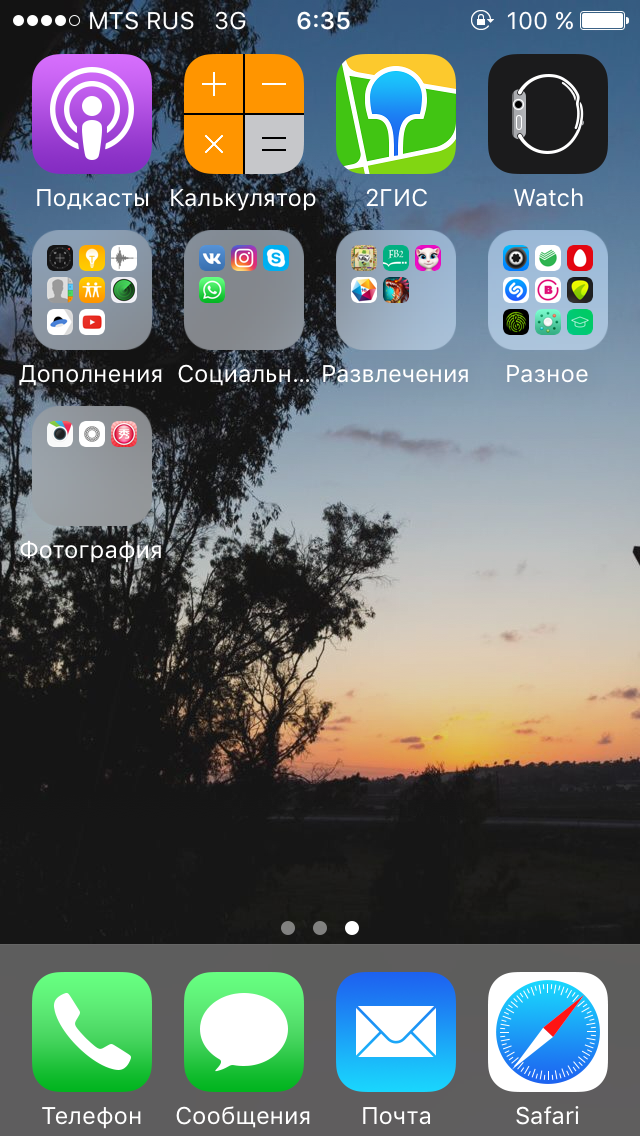Open the Фотография folder
This screenshot has height=1136, width=640.
(x=92, y=466)
